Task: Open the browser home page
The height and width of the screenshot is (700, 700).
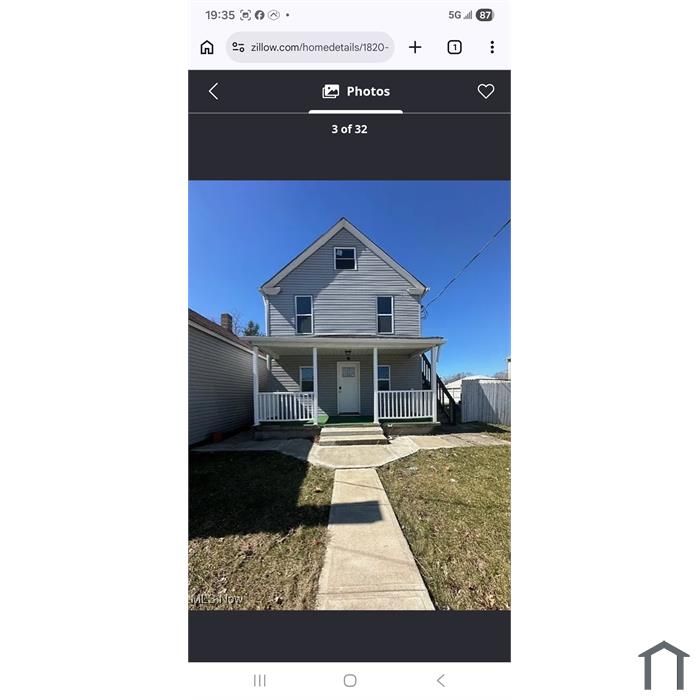Action: pyautogui.click(x=207, y=47)
